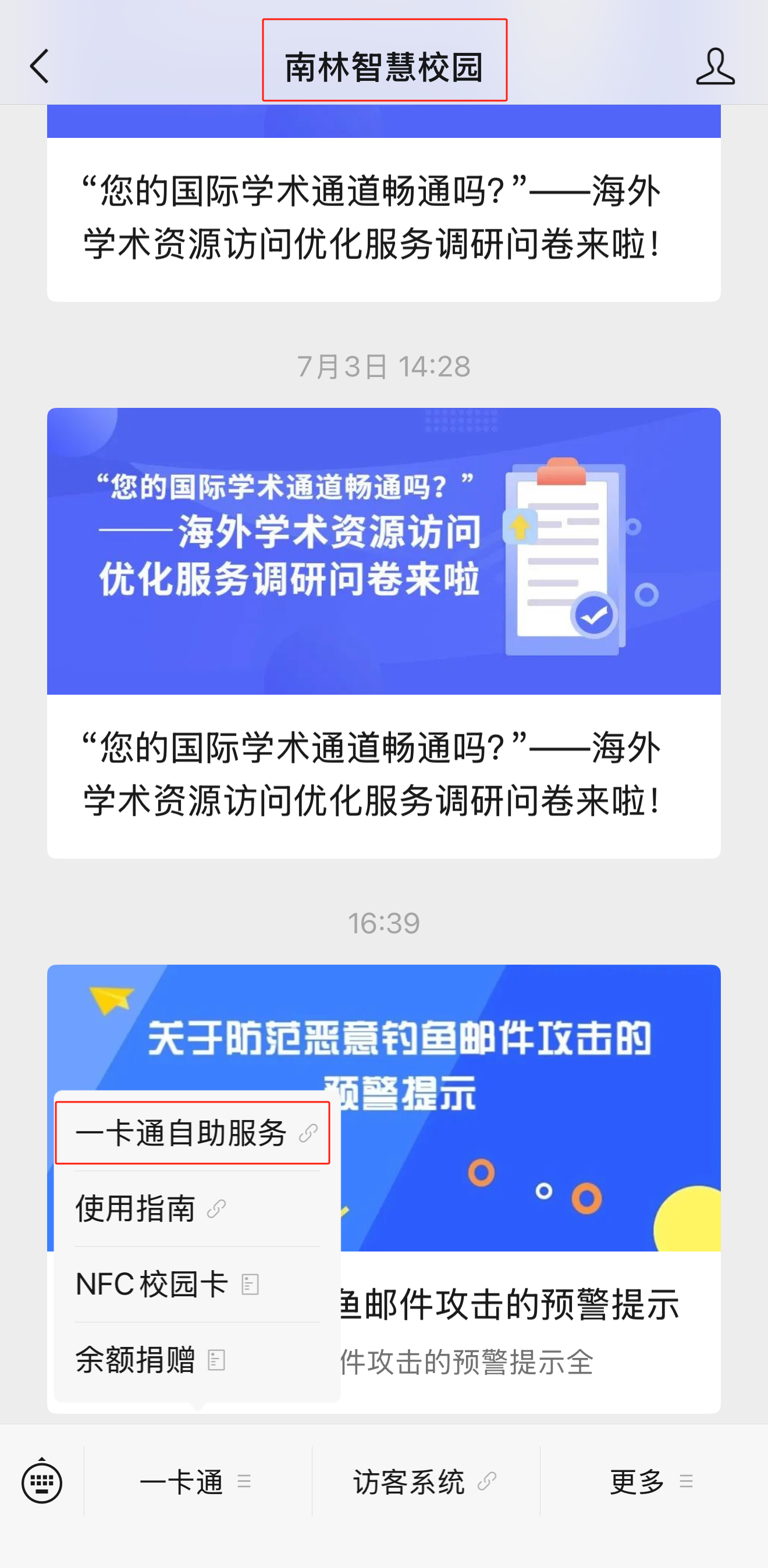The image size is (768, 1568).
Task: Open 使用指南 in the popup menu
Action: [150, 1209]
